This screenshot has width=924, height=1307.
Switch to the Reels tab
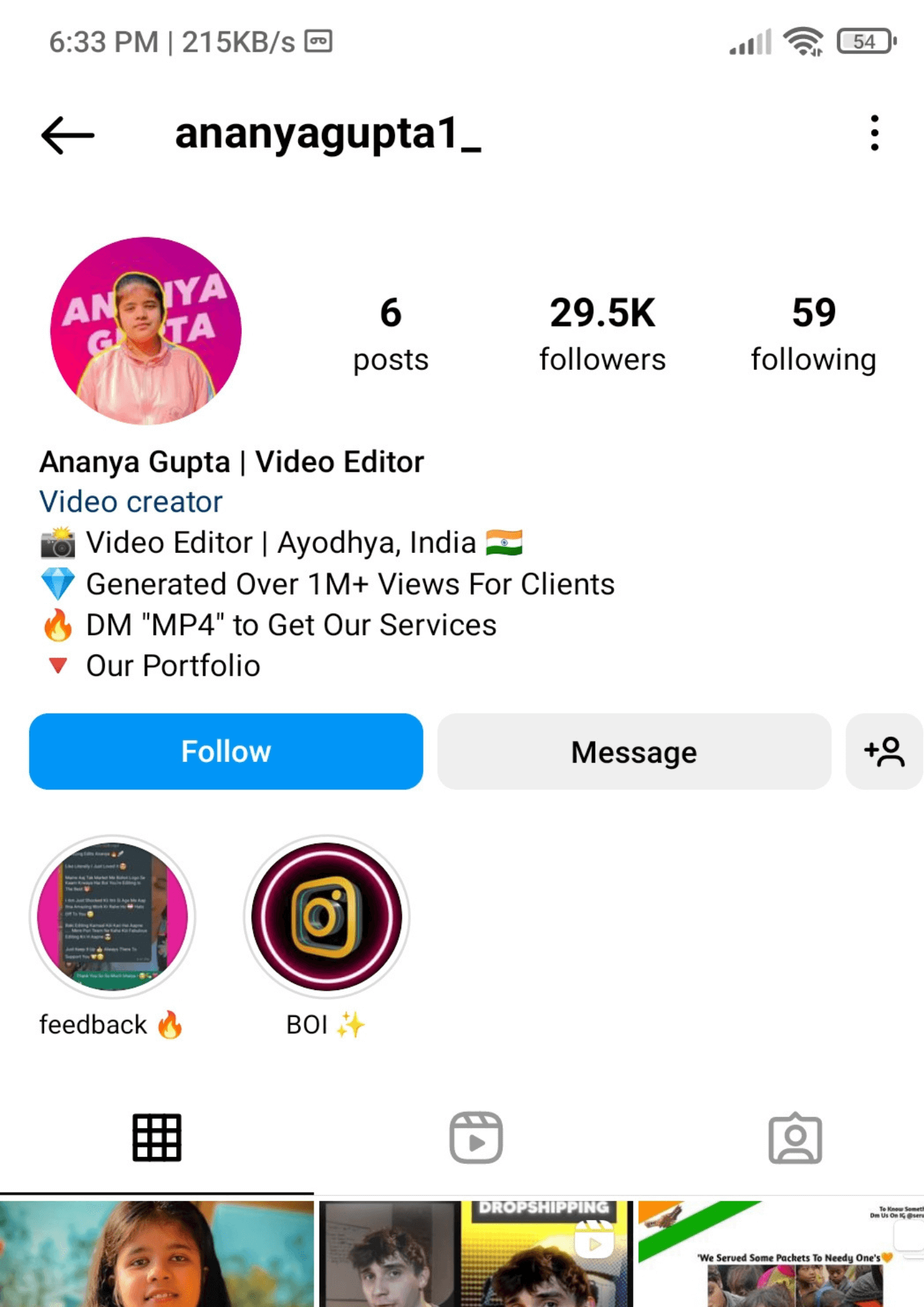pos(476,1138)
